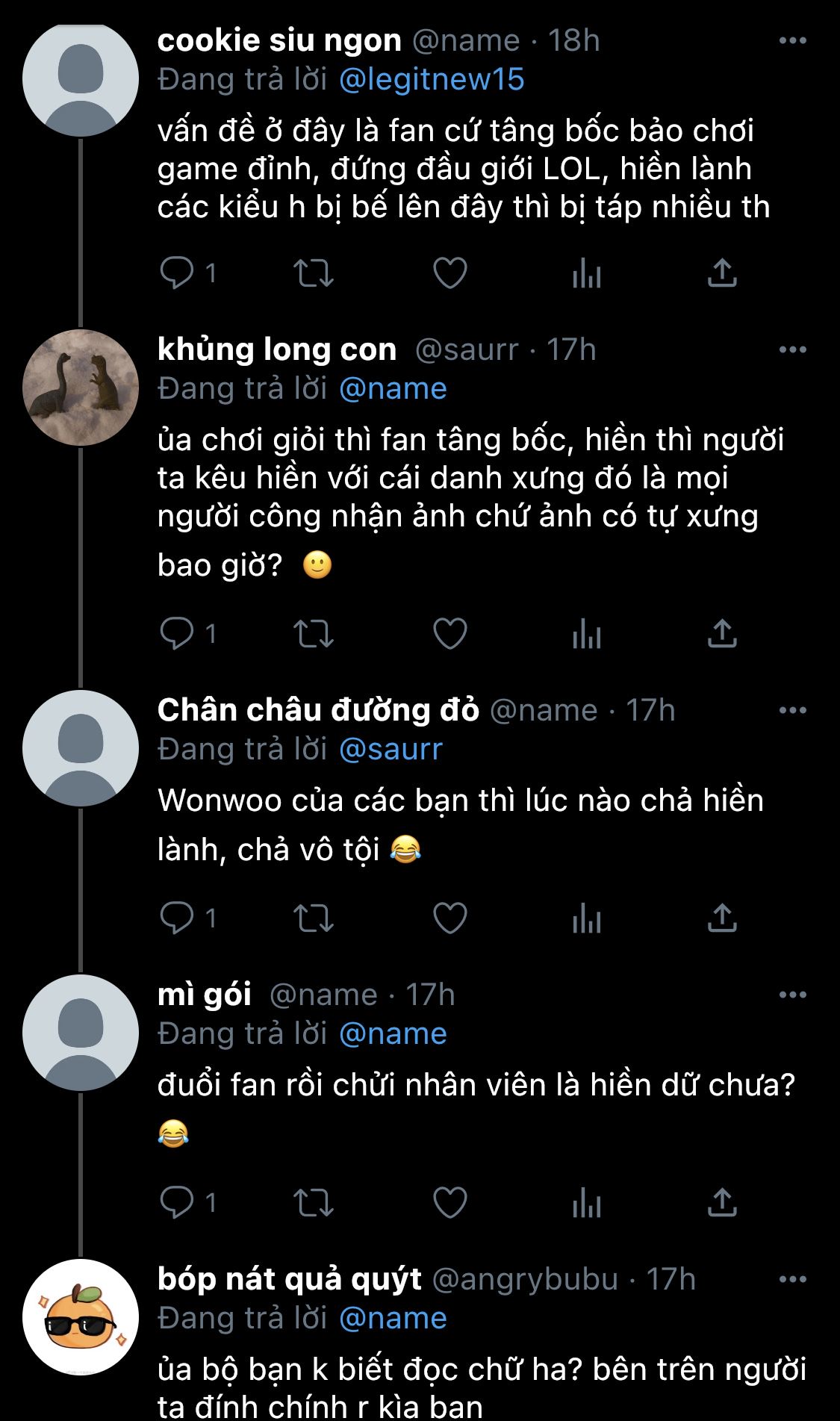Like cookie siu ngon's reply

(x=450, y=273)
